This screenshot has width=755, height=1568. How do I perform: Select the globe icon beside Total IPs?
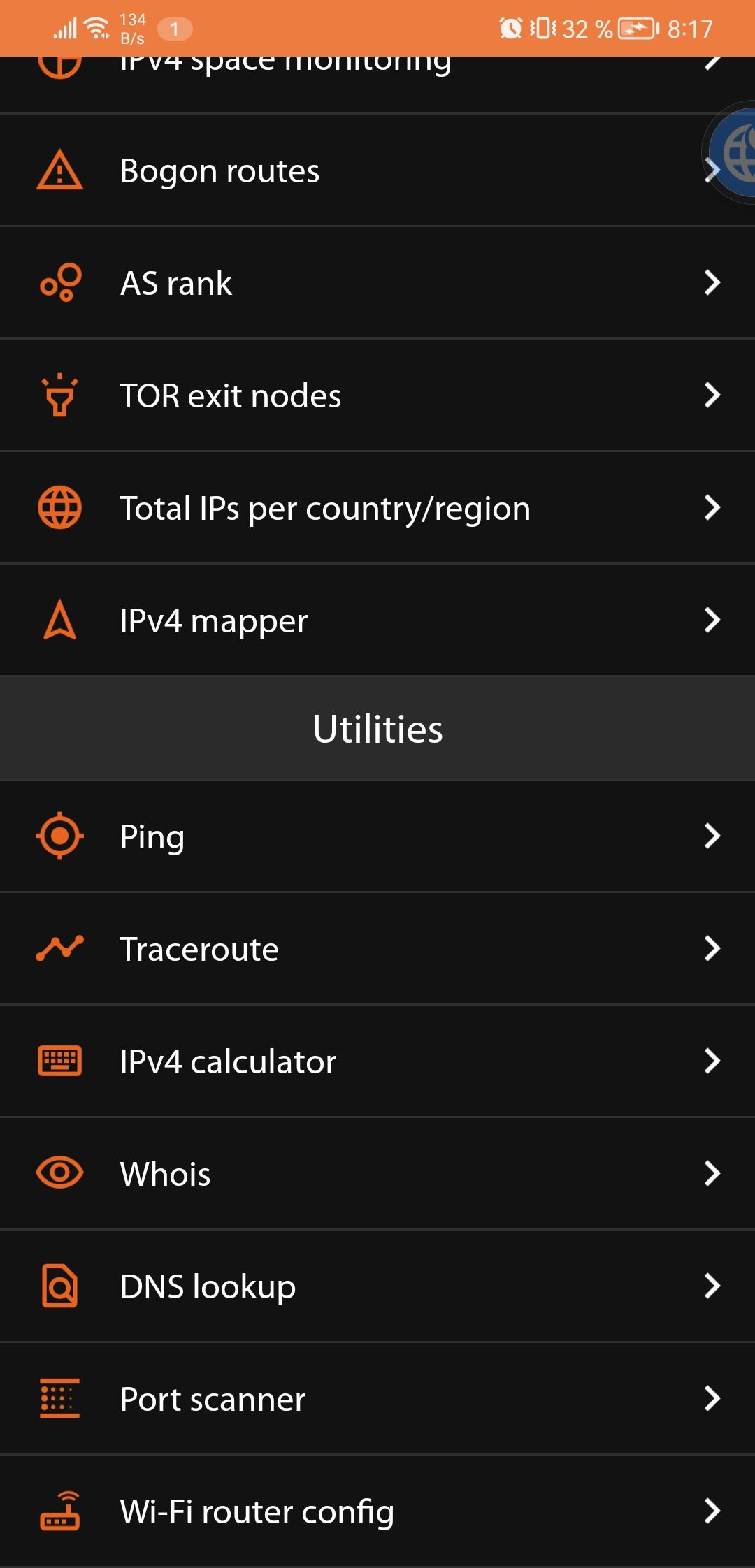(59, 507)
